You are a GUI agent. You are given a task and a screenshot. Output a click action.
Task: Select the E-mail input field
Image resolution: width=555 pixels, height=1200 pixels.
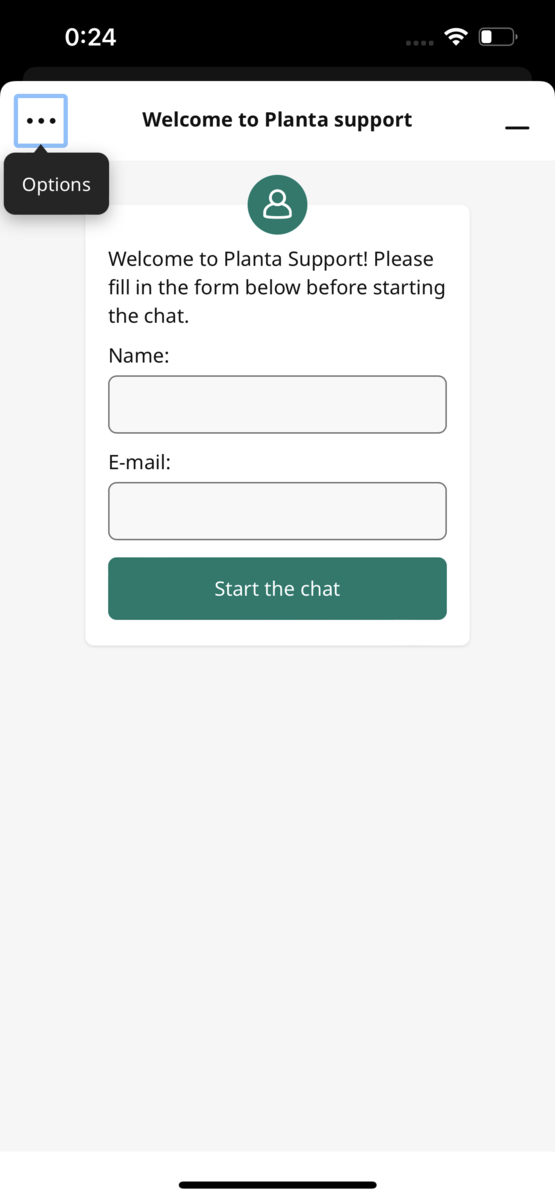point(277,511)
